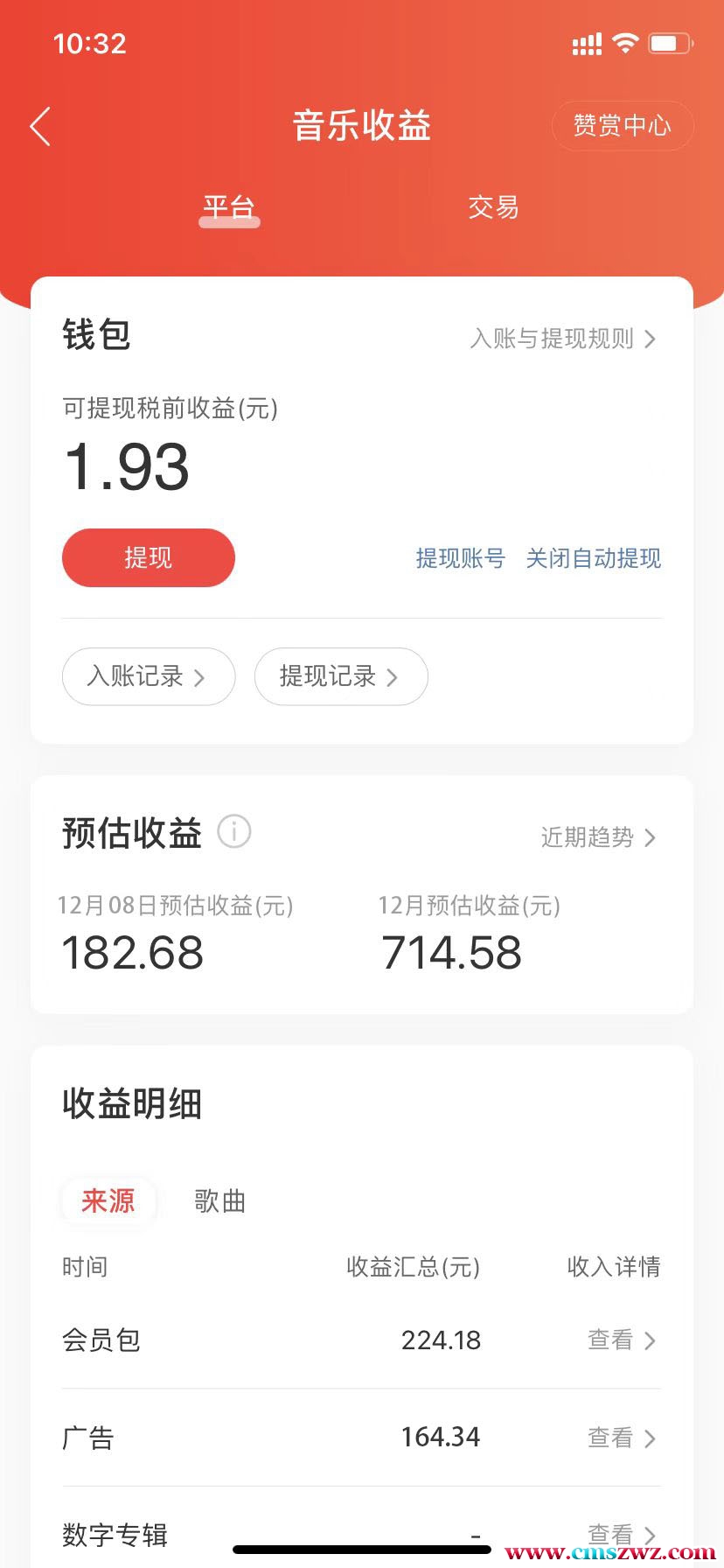Viewport: 724px width, 1568px height.
Task: Go back using the top-left arrow
Action: point(40,127)
